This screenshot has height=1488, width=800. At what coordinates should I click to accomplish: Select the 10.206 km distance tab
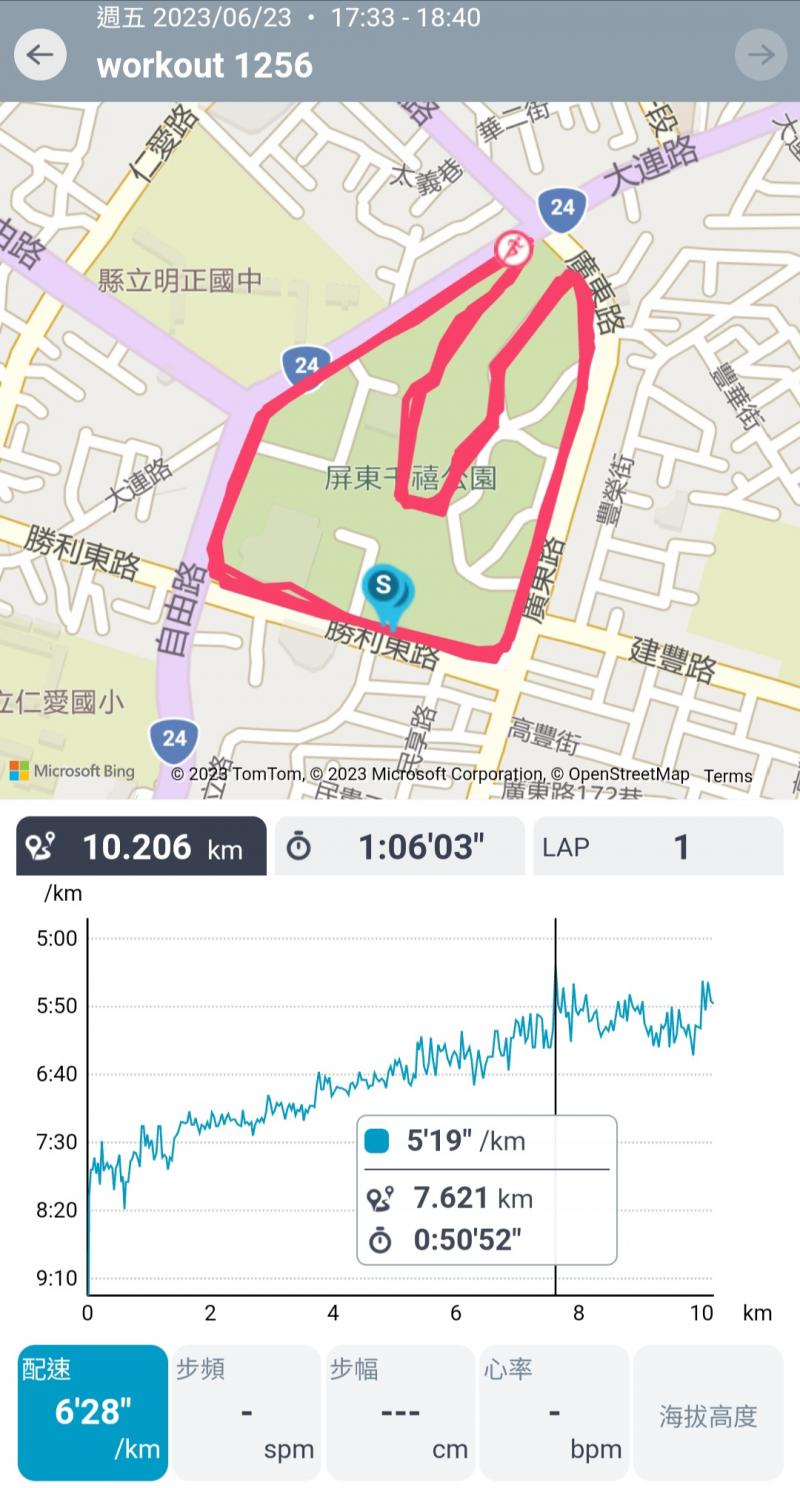[141, 847]
